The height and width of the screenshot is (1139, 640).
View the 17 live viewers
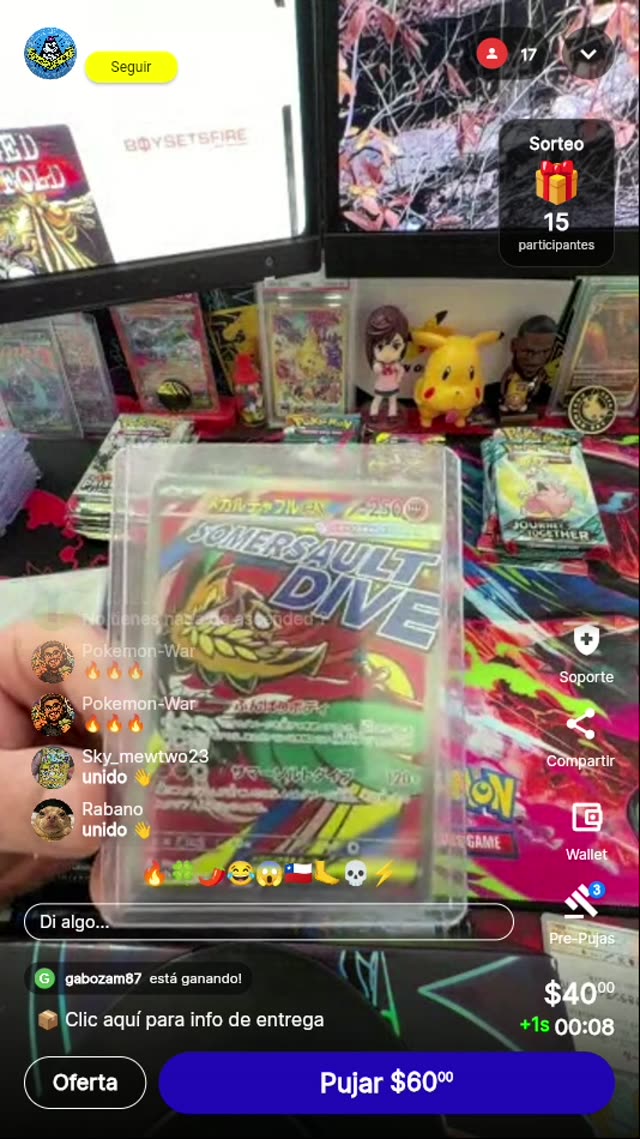point(508,54)
